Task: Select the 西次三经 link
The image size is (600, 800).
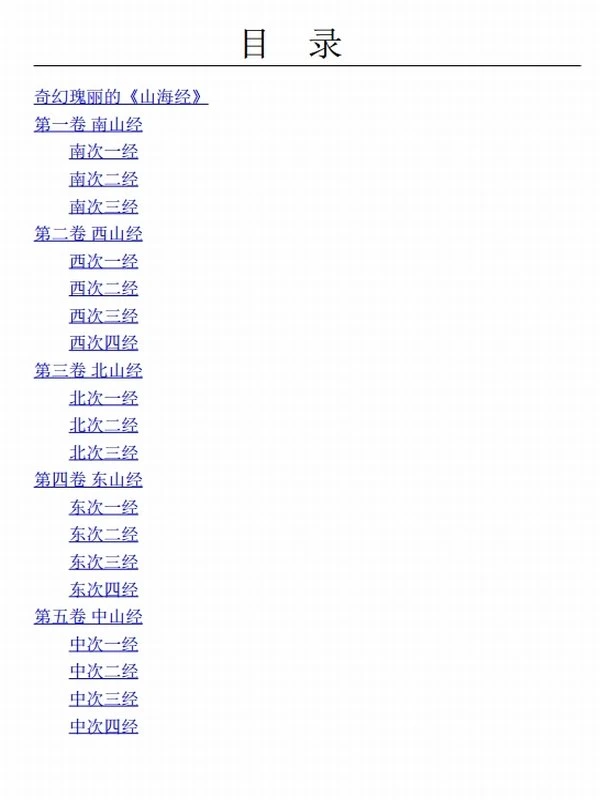Action: (x=103, y=316)
